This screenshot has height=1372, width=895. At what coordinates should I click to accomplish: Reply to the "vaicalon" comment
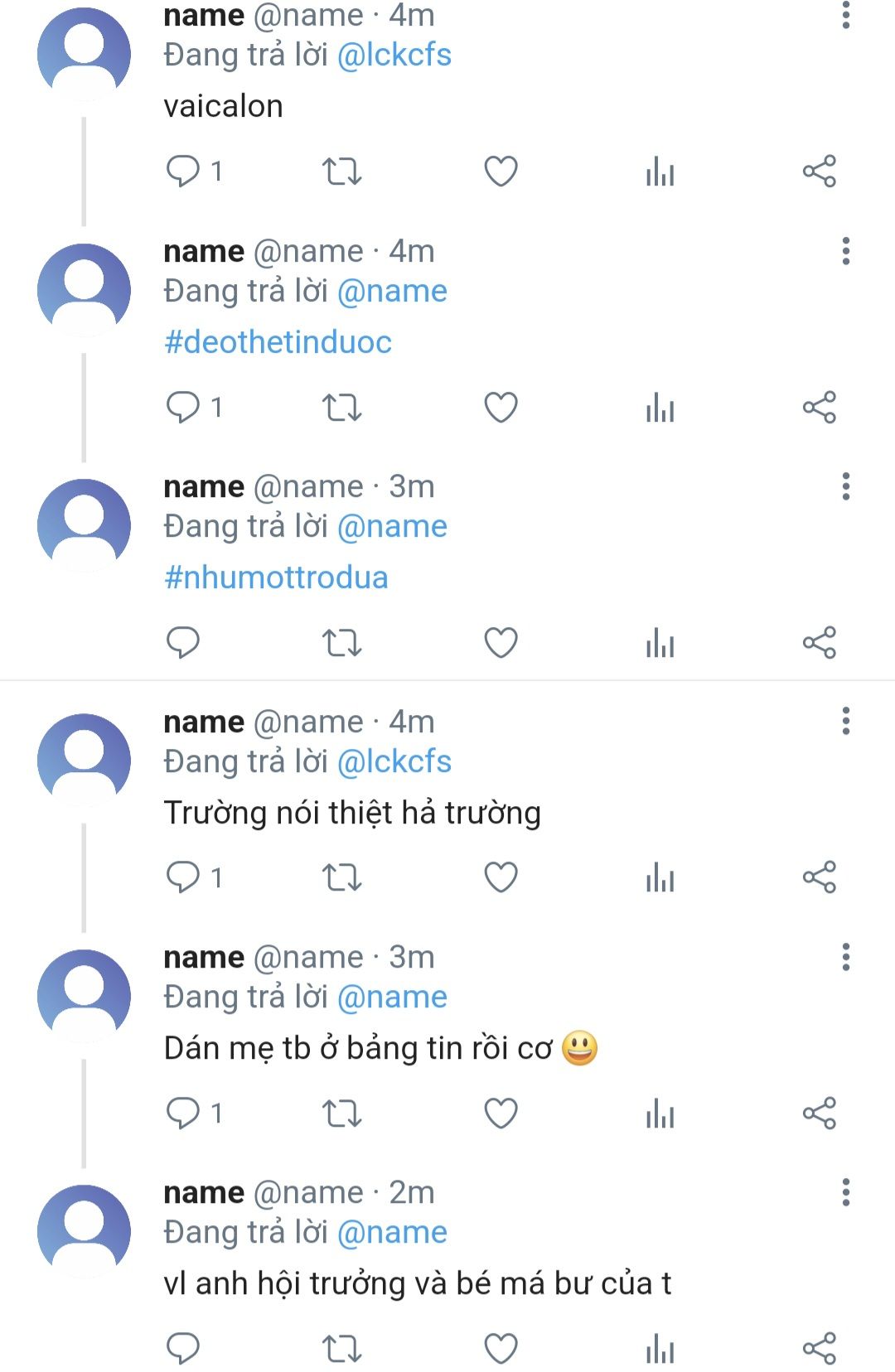(183, 171)
